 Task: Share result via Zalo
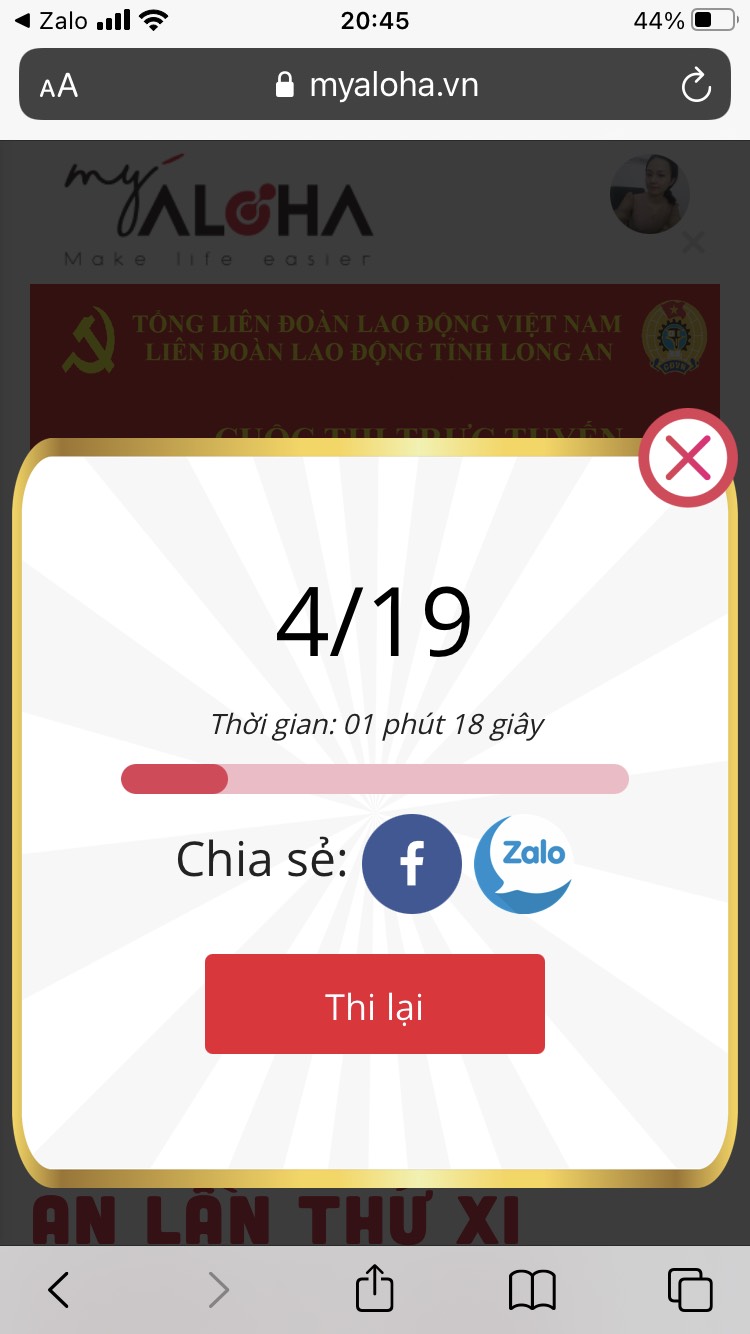523,864
